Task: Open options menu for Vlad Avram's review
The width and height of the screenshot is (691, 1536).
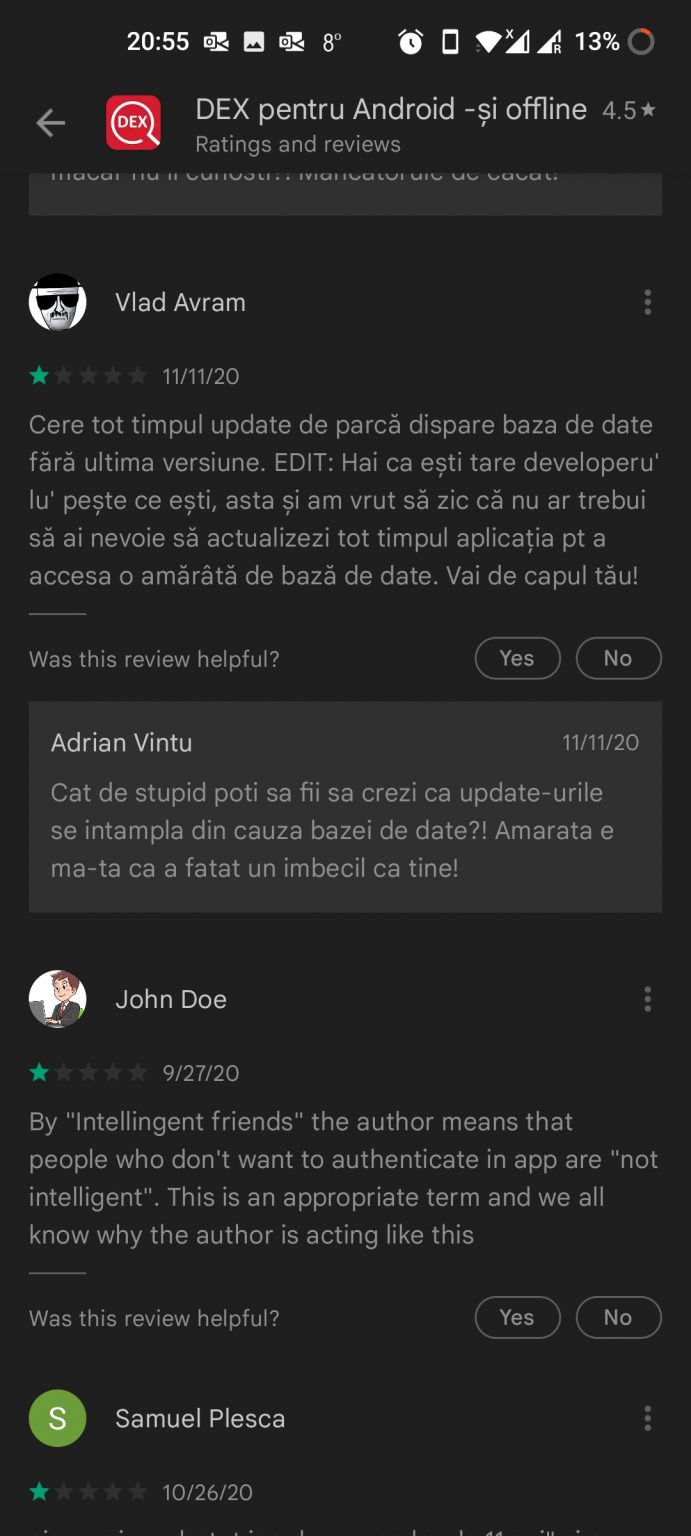Action: pyautogui.click(x=648, y=302)
